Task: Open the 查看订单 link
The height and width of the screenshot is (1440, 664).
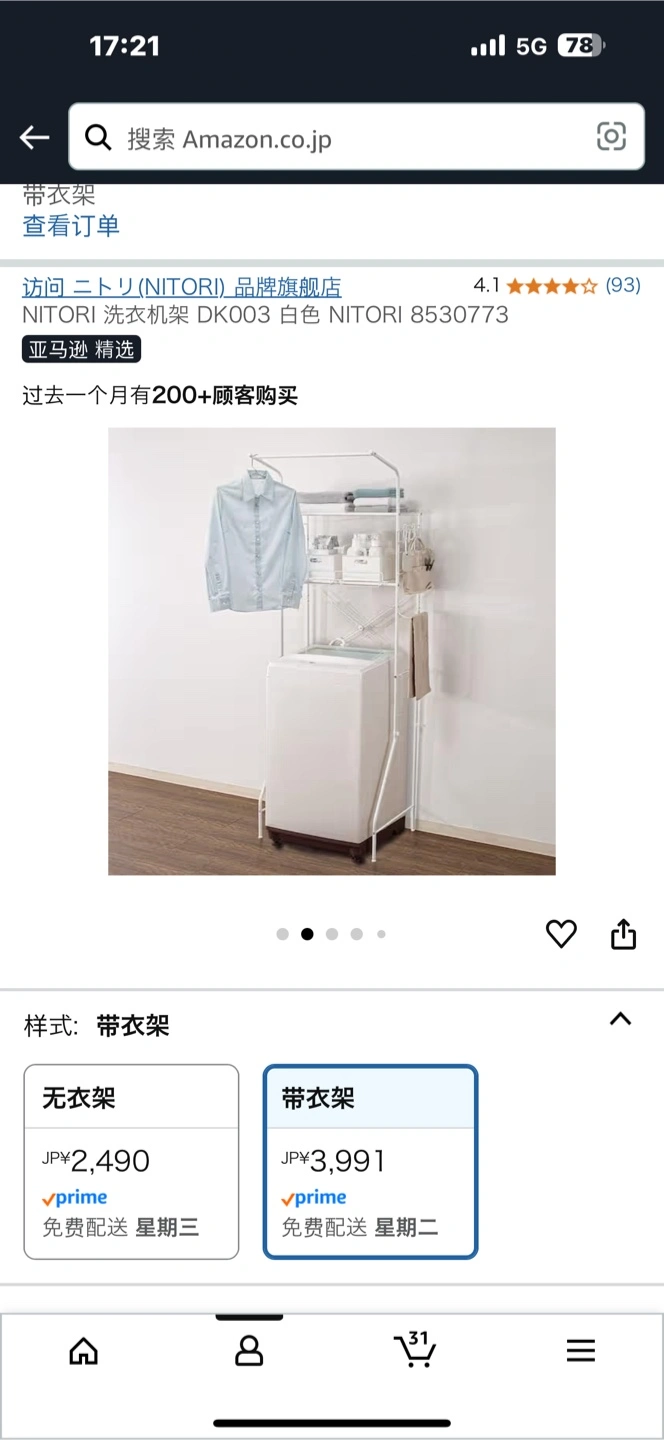Action: tap(71, 226)
